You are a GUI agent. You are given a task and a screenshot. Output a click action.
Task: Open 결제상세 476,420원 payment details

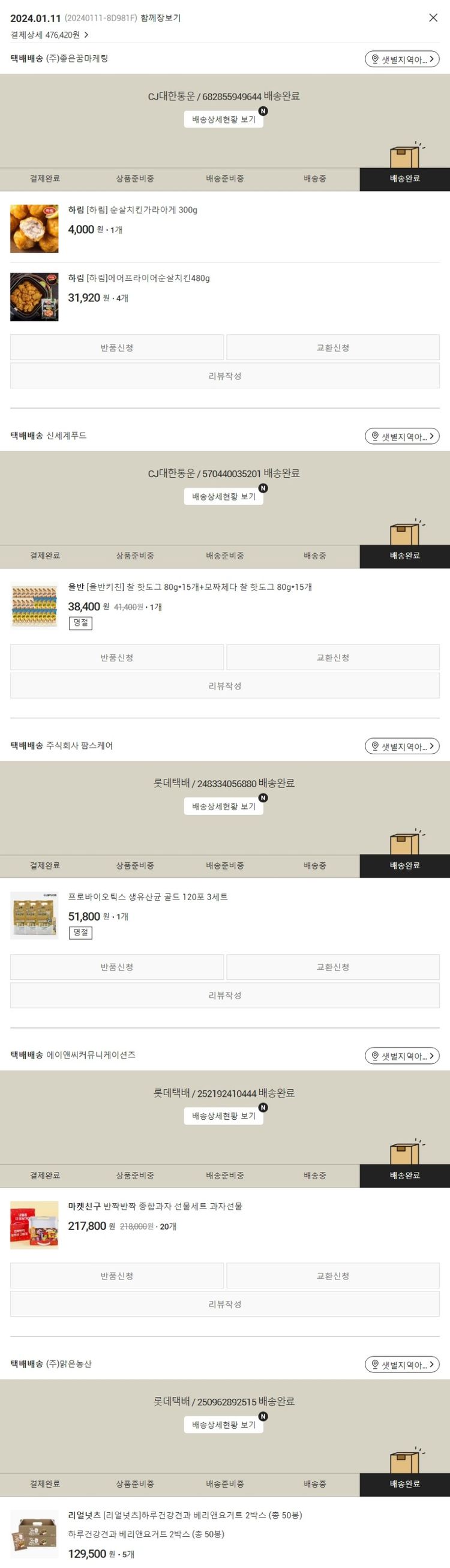pos(49,35)
